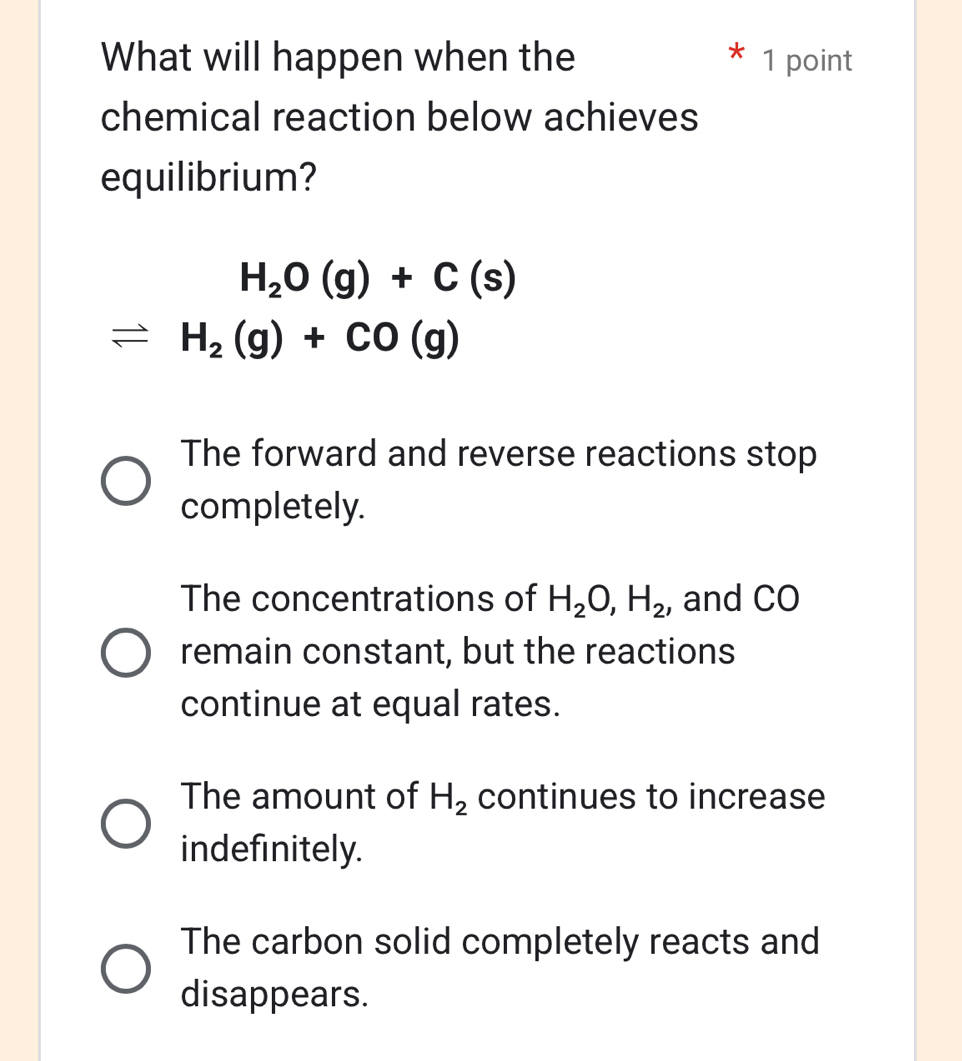Click the H2O formula in the equation

coord(270,278)
